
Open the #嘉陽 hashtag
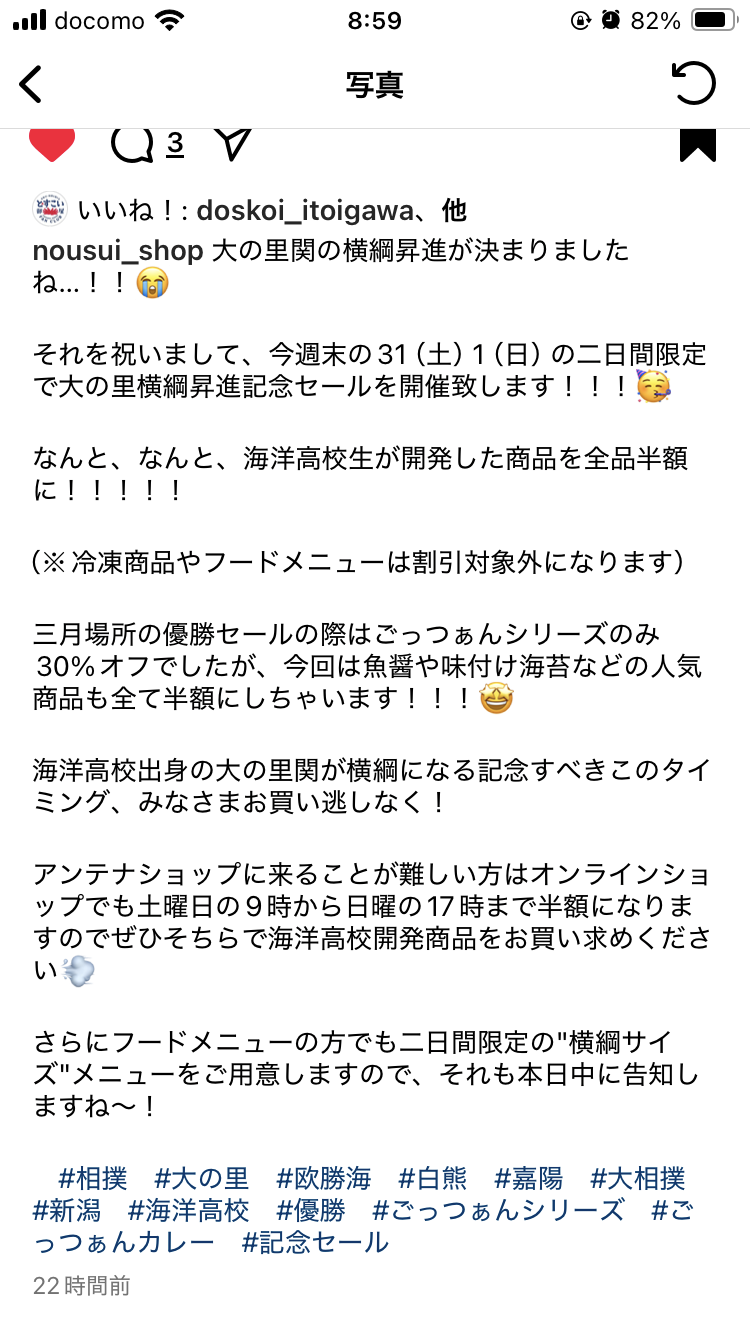pyautogui.click(x=528, y=1179)
